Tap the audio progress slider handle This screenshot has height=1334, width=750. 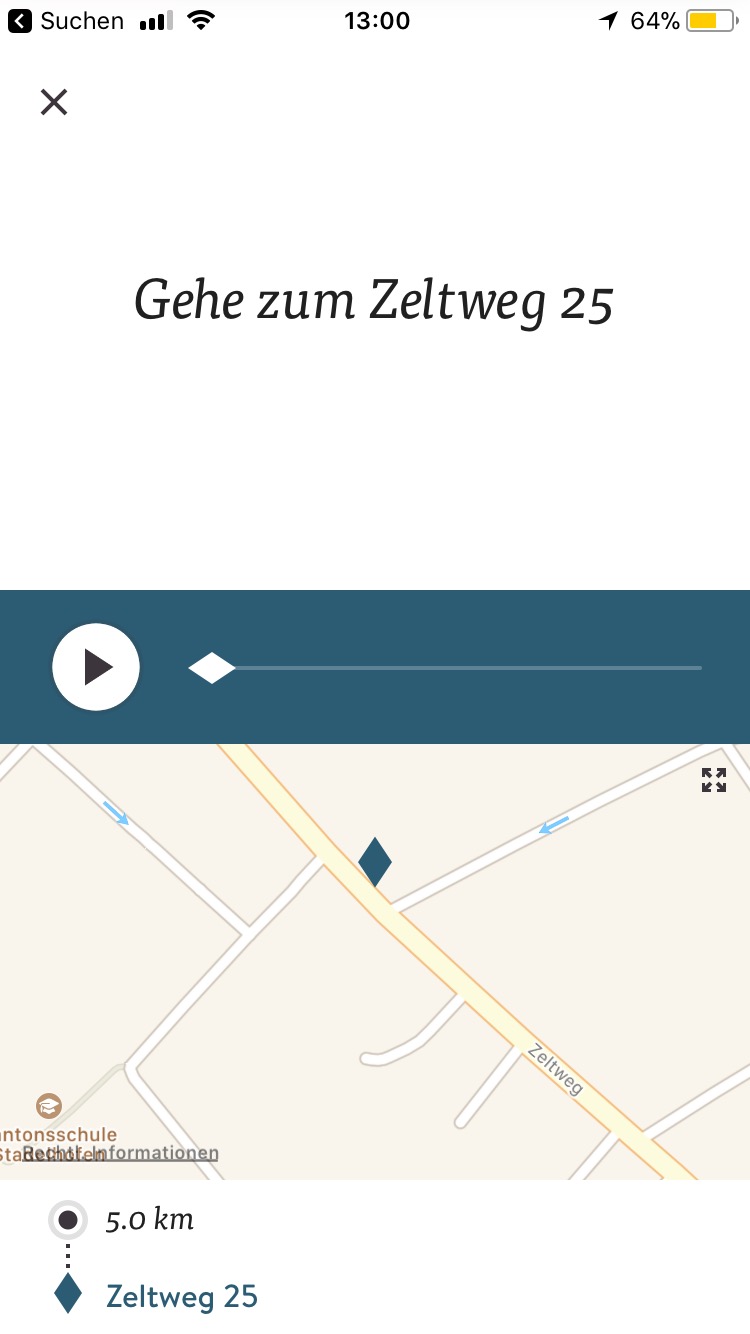click(x=212, y=667)
